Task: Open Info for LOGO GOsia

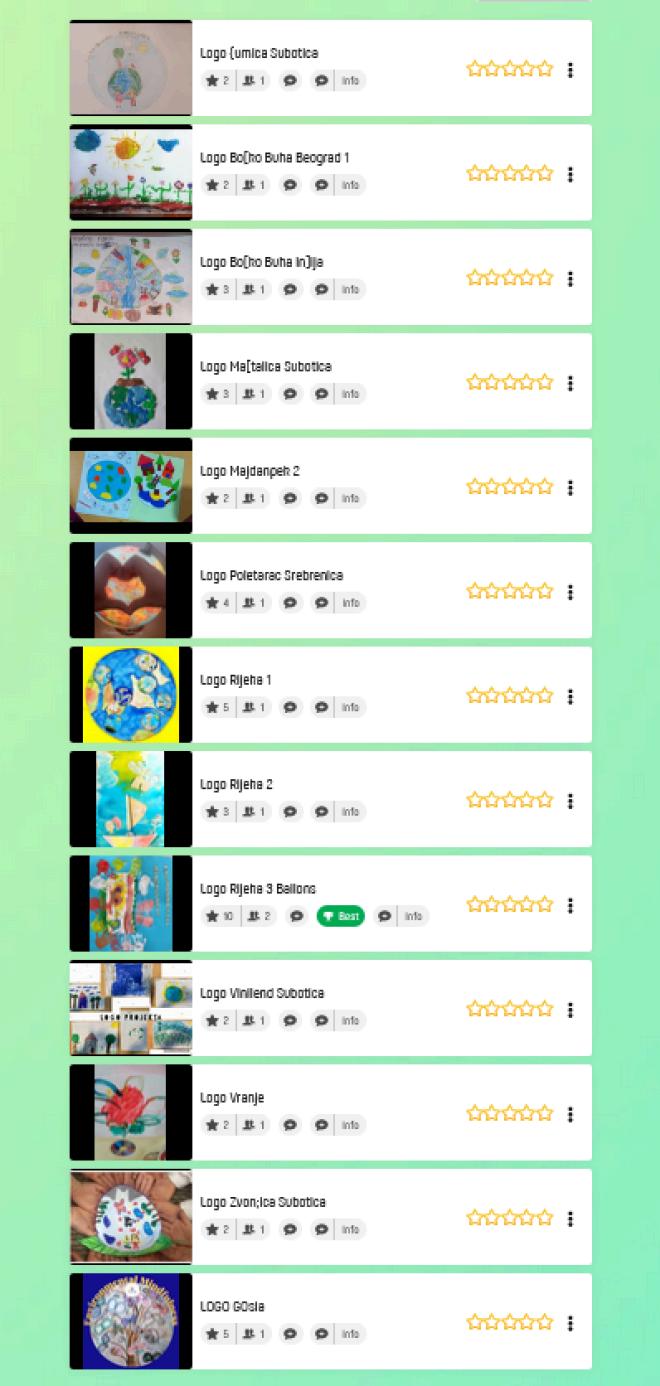Action: (350, 1334)
